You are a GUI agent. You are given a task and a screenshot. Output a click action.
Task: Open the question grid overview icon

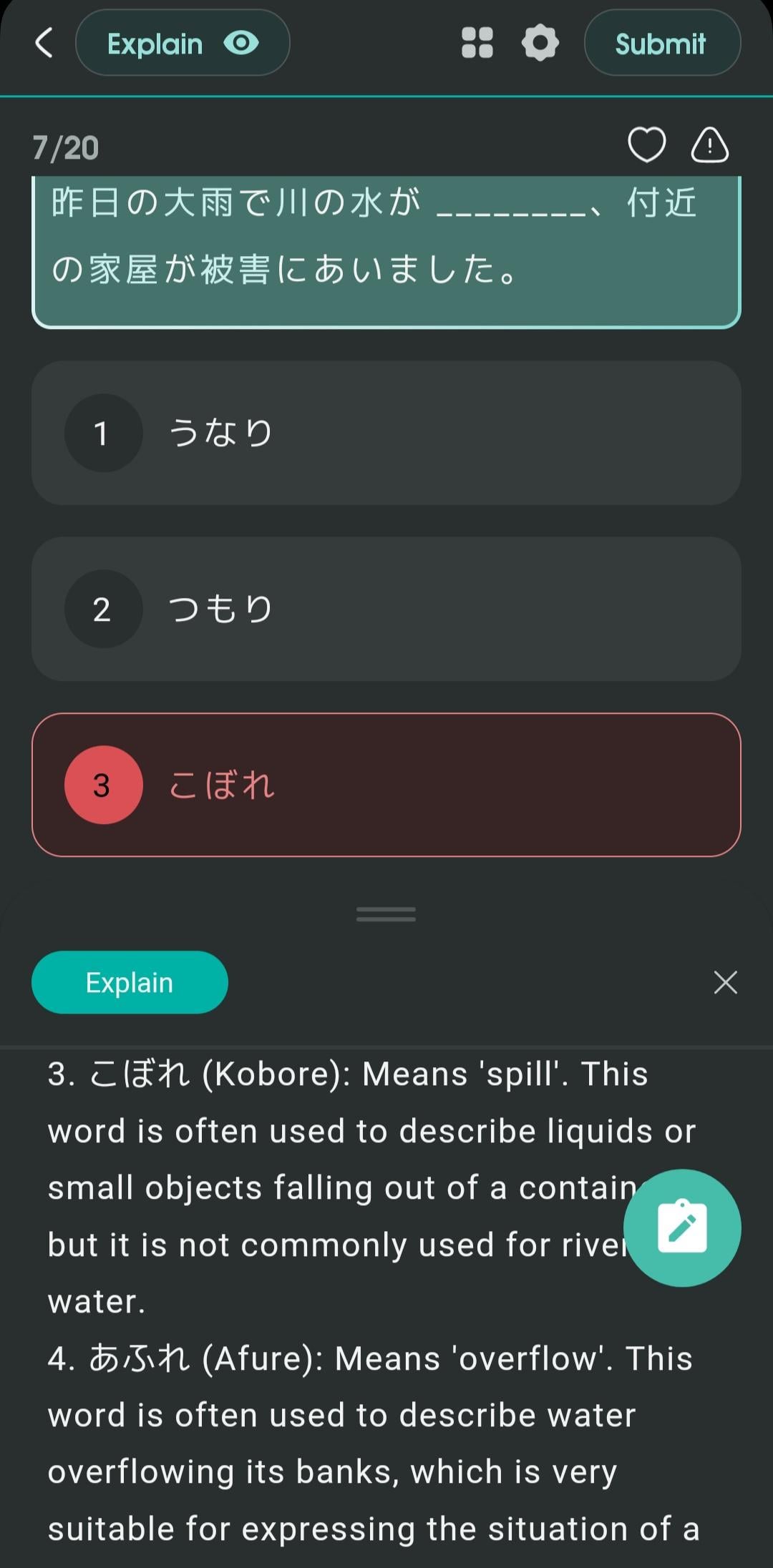pos(477,43)
